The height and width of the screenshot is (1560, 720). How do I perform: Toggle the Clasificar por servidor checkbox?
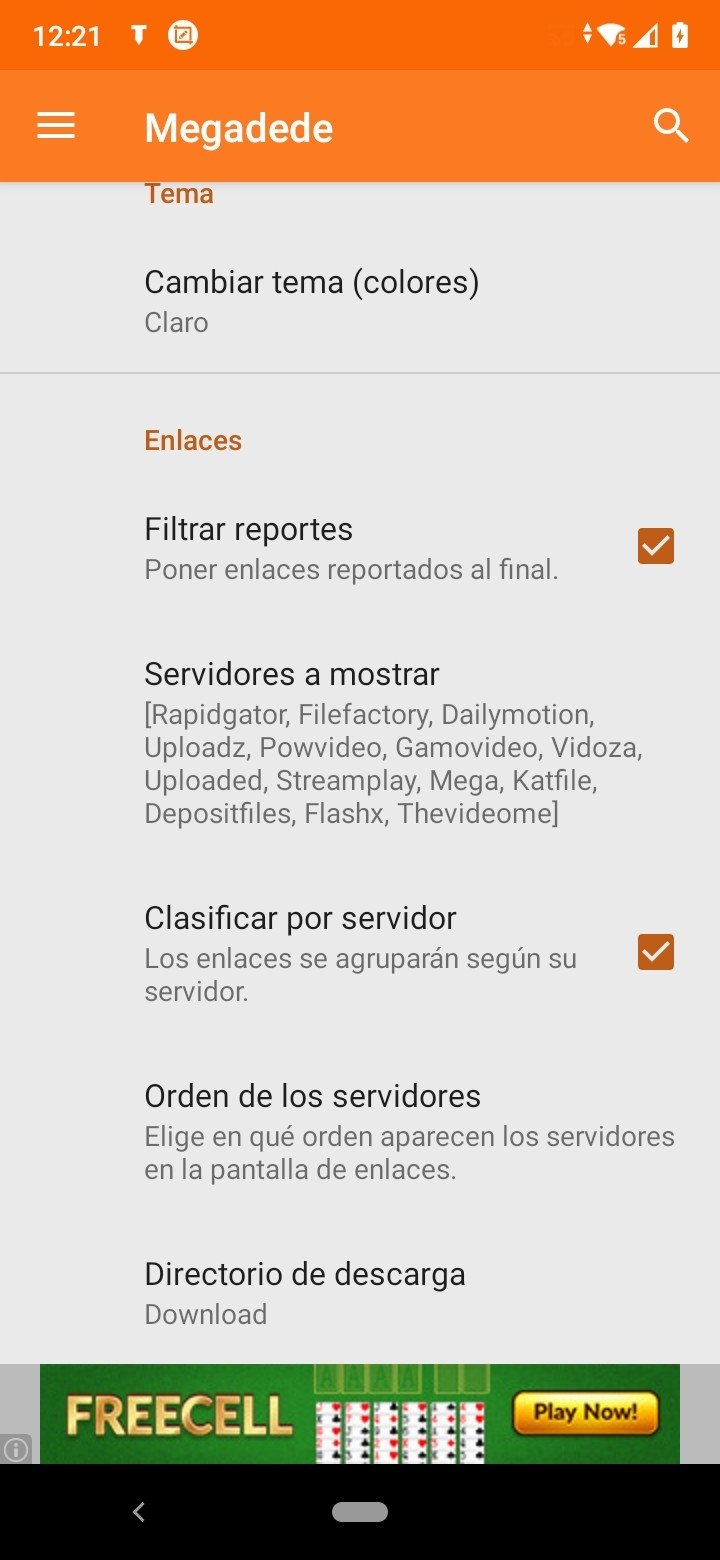pos(656,952)
